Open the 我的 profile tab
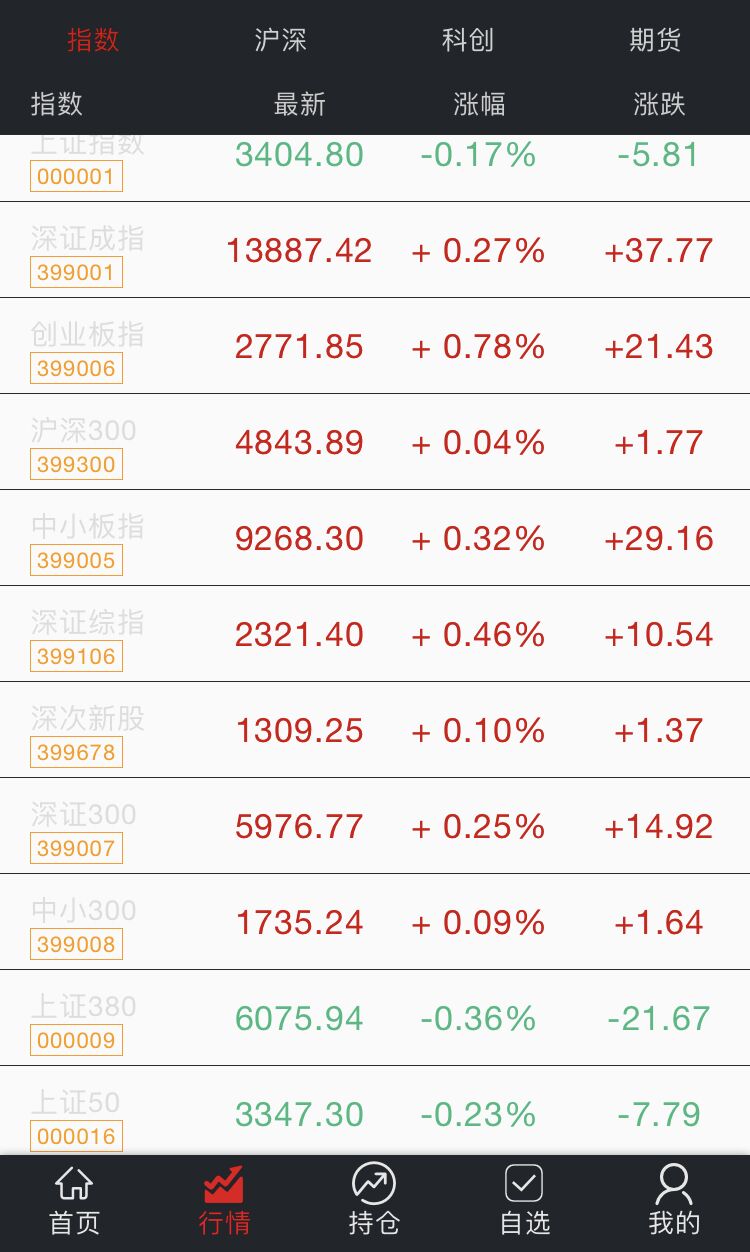The width and height of the screenshot is (750, 1252). tap(674, 1200)
